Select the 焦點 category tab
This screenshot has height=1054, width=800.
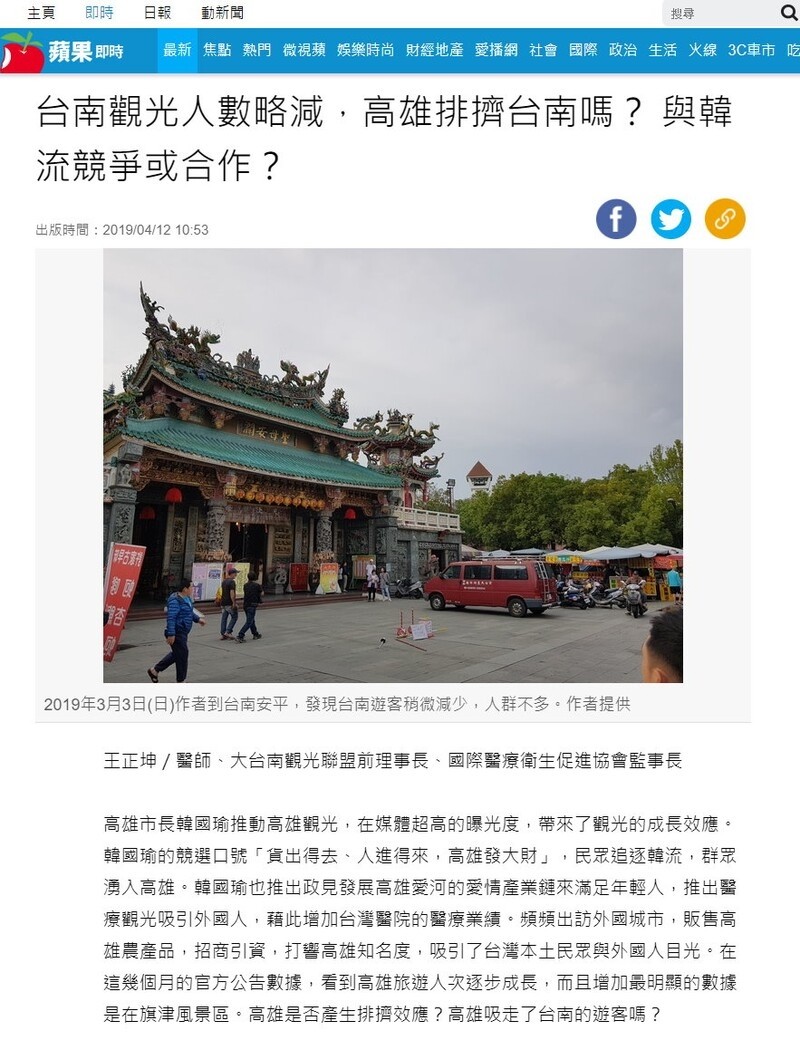point(217,50)
